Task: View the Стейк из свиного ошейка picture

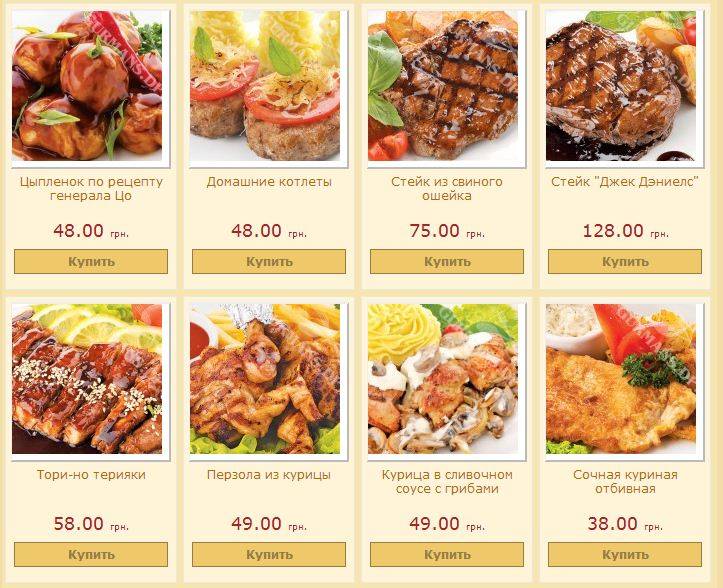Action: coord(443,86)
